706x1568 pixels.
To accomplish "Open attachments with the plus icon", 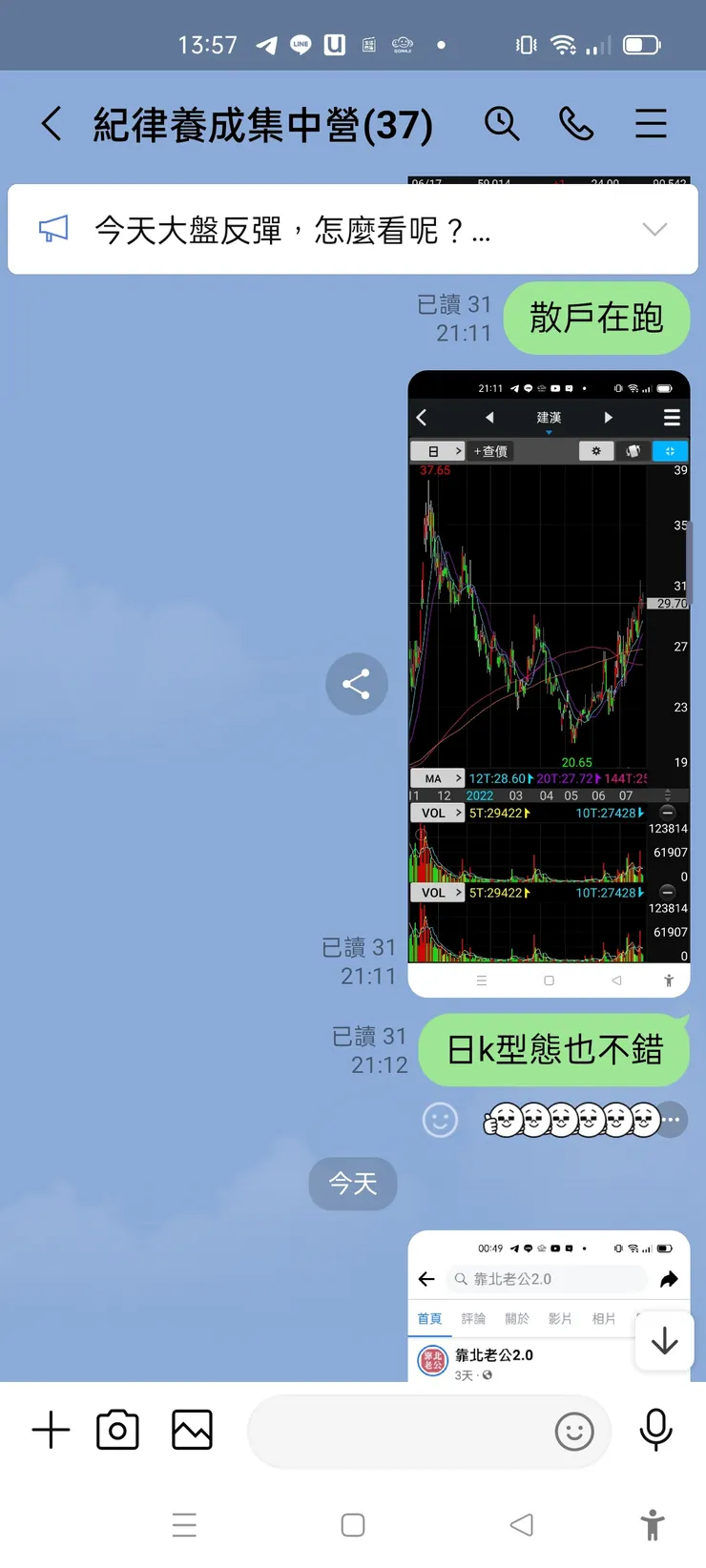I will [51, 1430].
